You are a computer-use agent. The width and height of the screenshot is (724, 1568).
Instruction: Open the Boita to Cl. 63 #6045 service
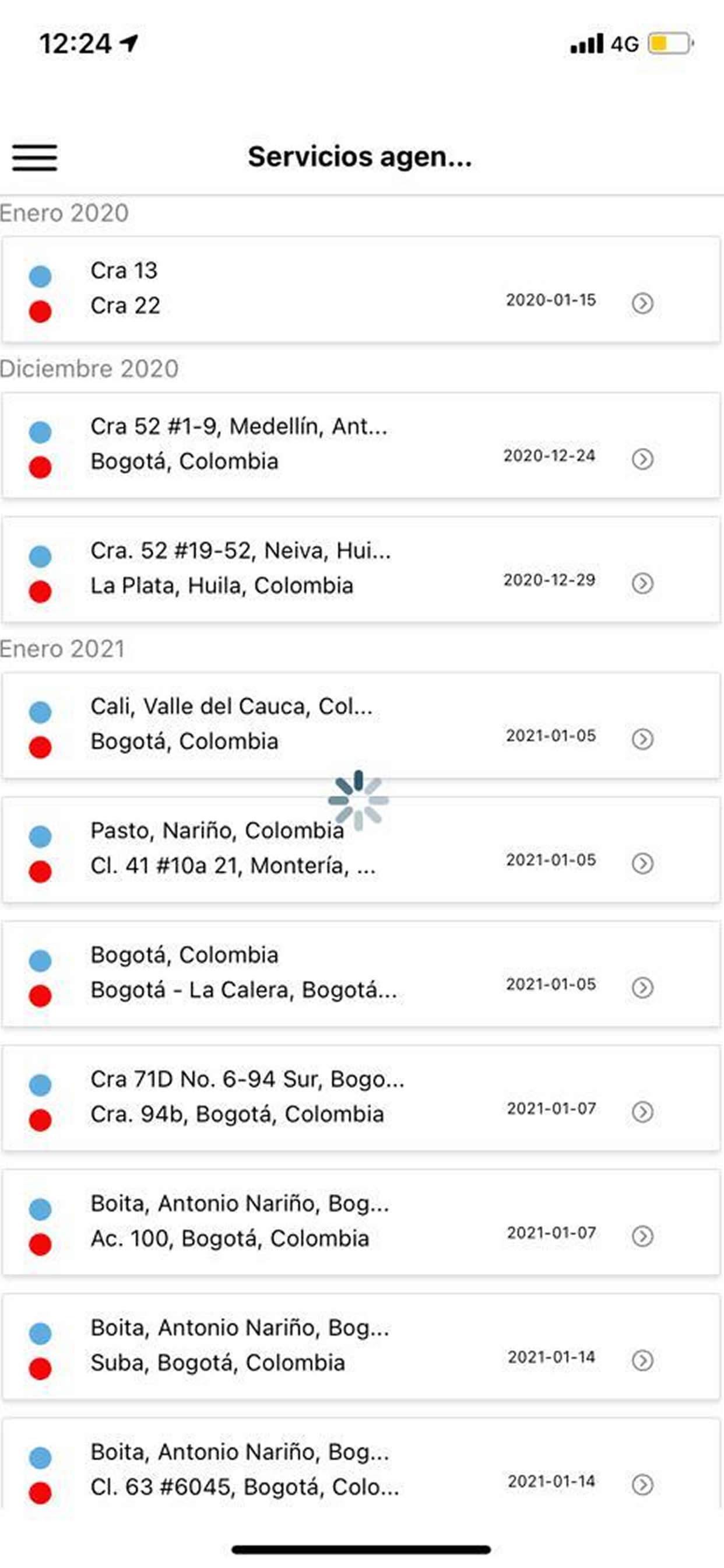click(x=361, y=1464)
